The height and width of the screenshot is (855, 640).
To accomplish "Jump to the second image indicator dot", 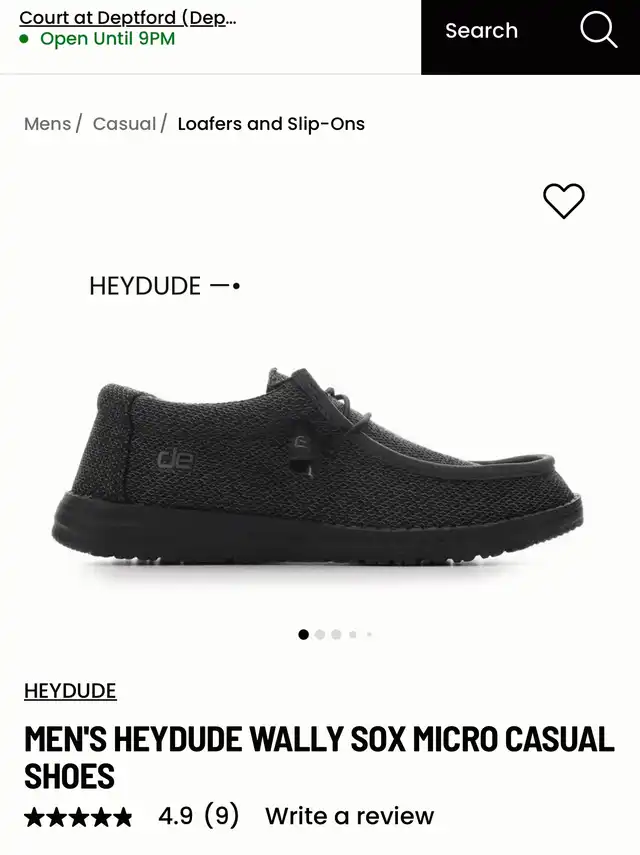I will (x=320, y=634).
